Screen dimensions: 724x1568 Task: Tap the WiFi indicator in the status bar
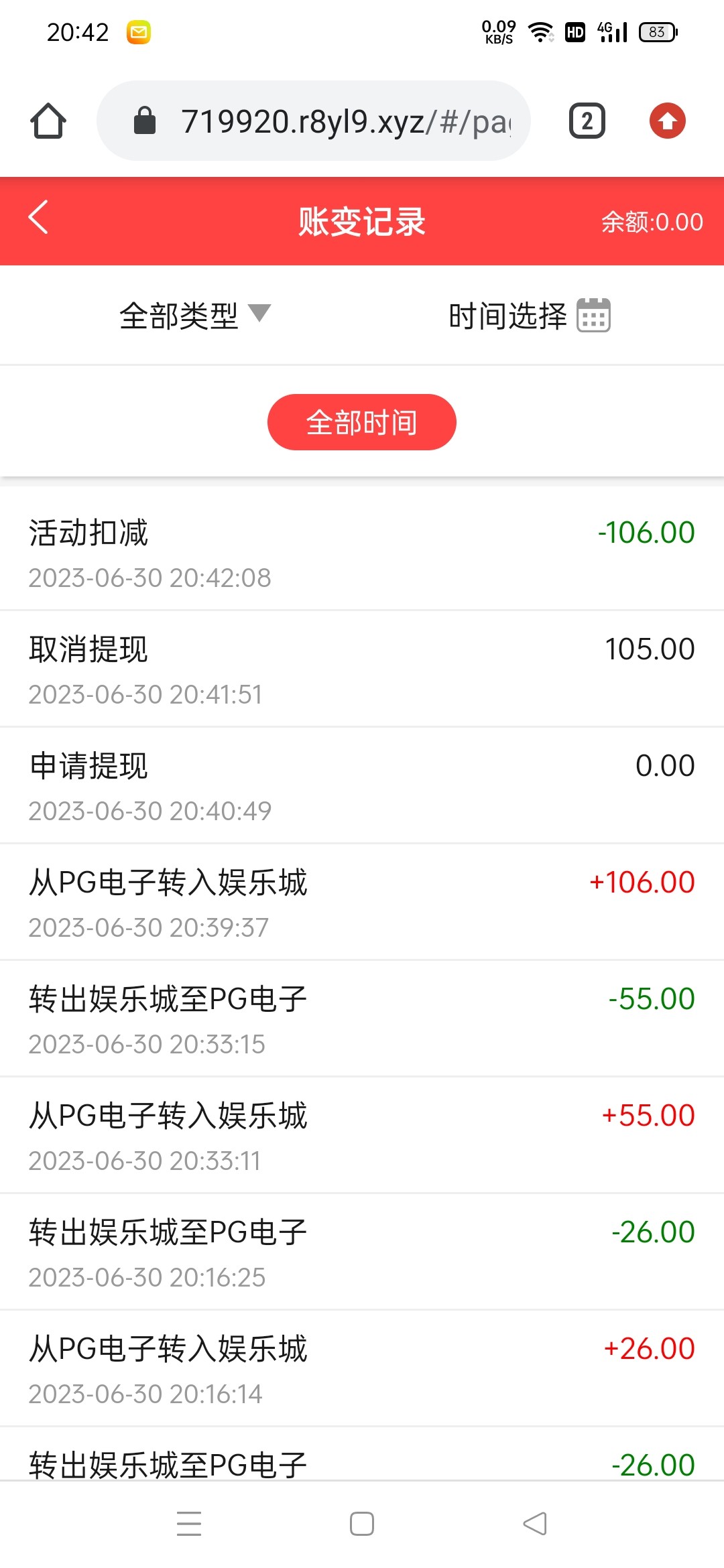[540, 31]
